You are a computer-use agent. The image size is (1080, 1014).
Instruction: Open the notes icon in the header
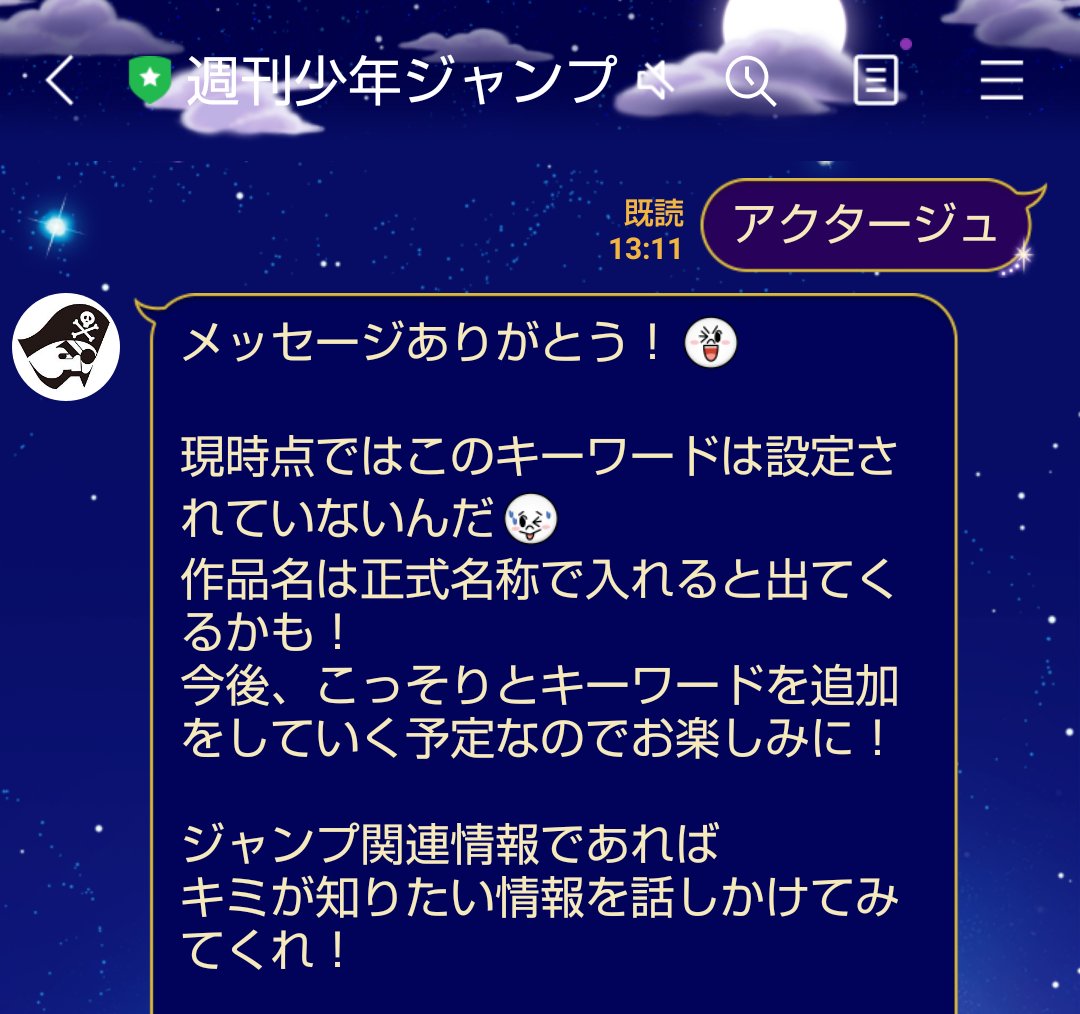(x=875, y=80)
